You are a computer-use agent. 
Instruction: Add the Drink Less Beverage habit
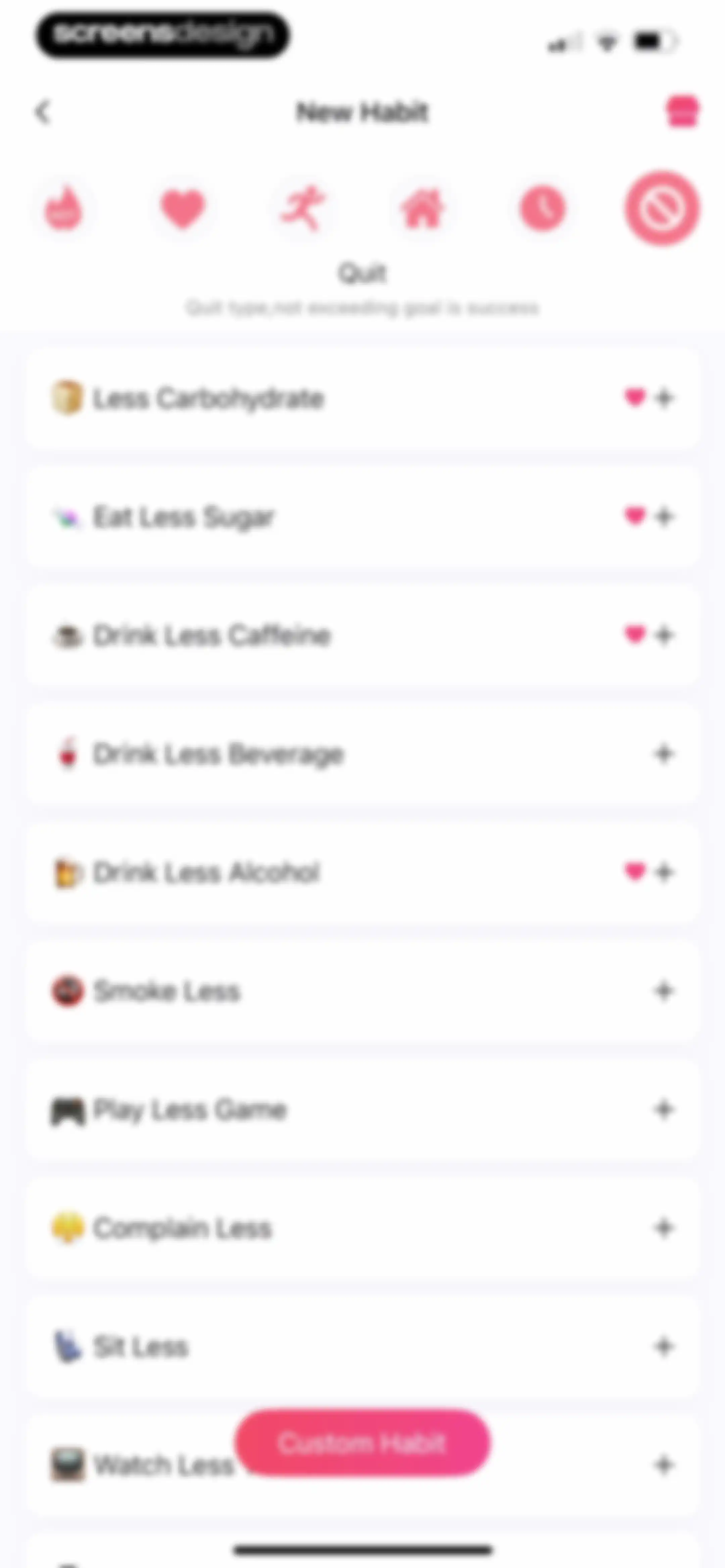(x=664, y=754)
